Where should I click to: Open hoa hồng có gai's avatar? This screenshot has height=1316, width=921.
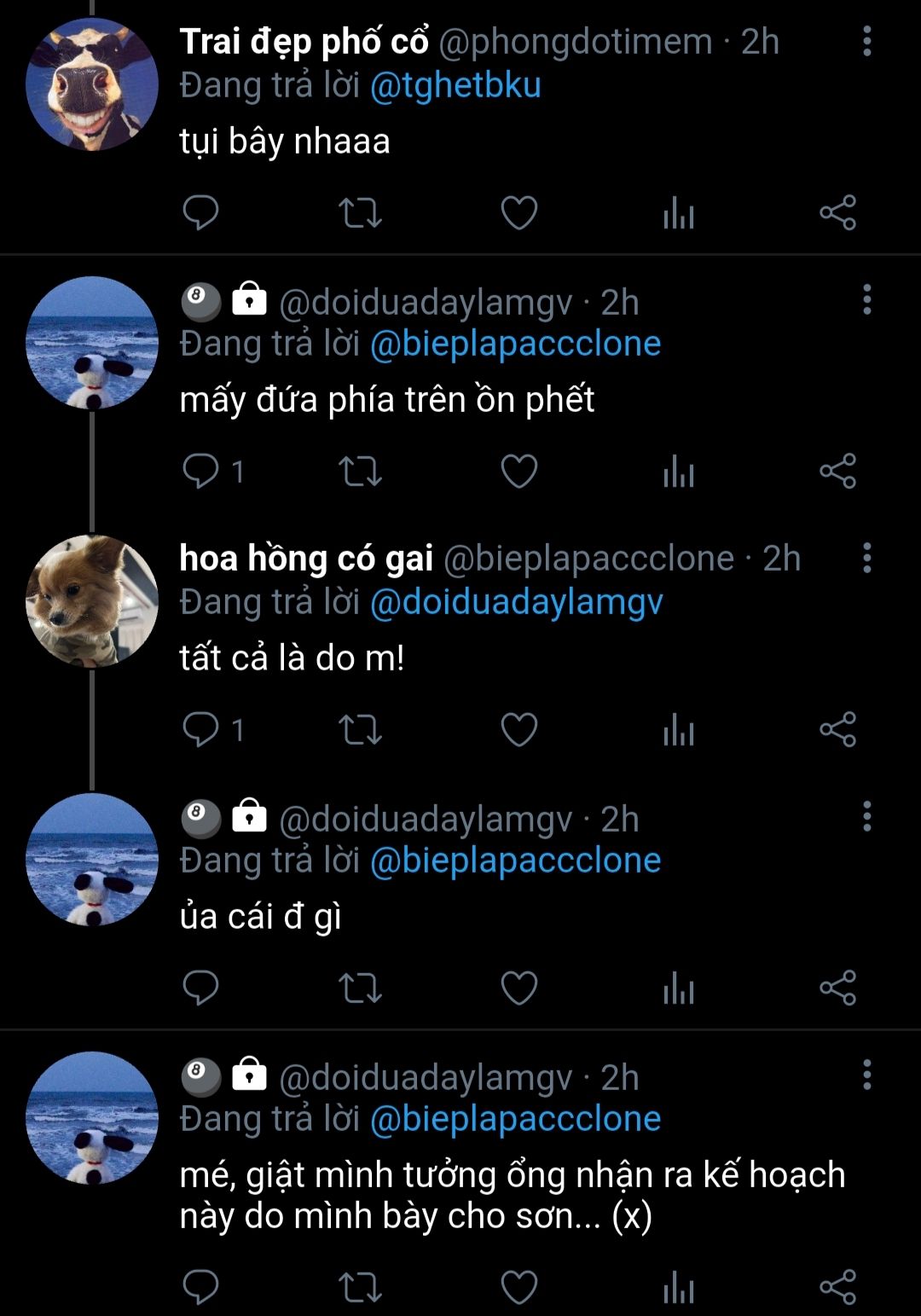coord(92,600)
